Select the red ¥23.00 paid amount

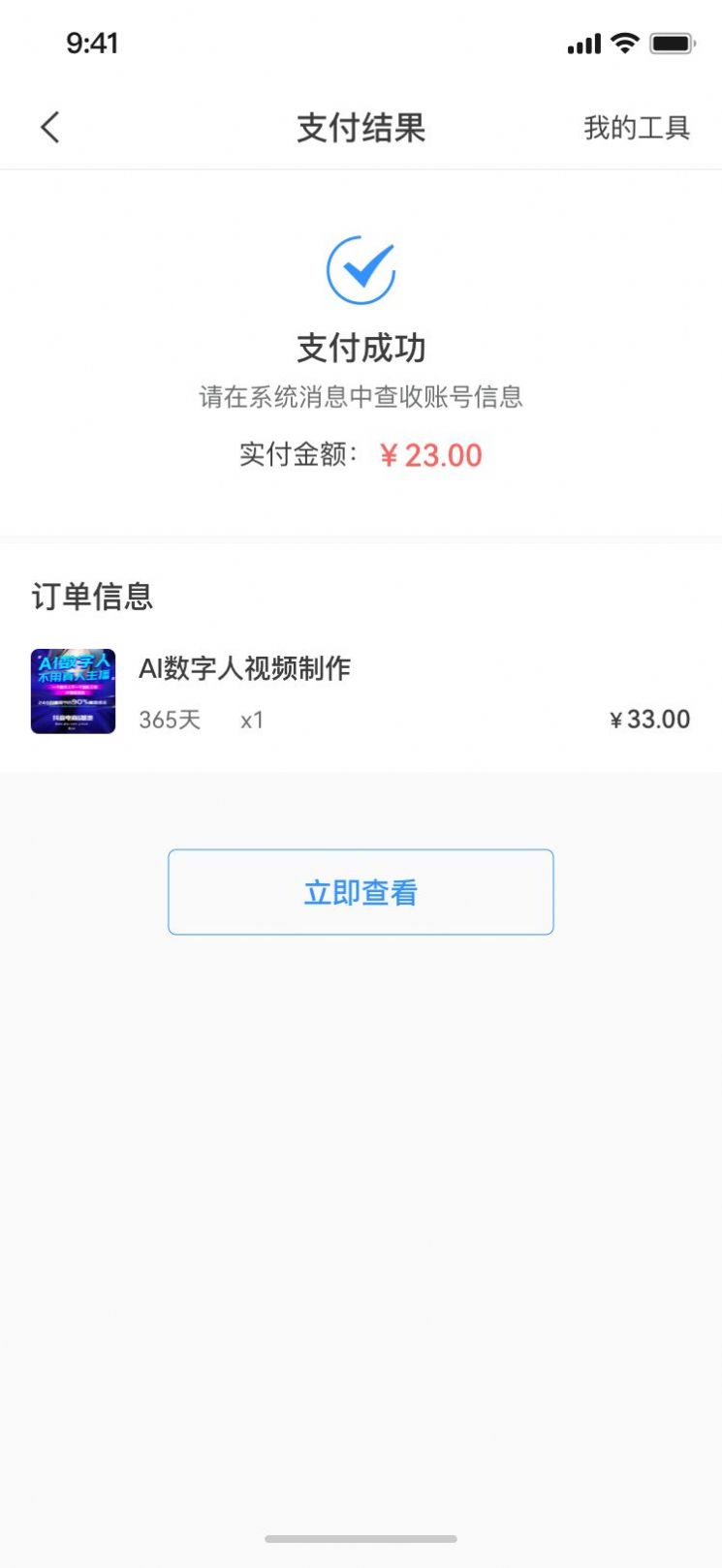tap(431, 455)
